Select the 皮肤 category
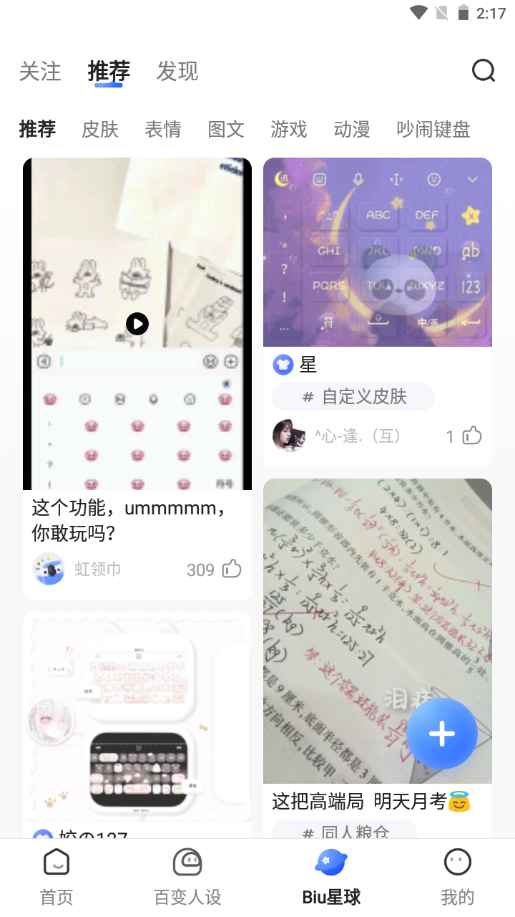The height and width of the screenshot is (917, 515). [x=100, y=129]
